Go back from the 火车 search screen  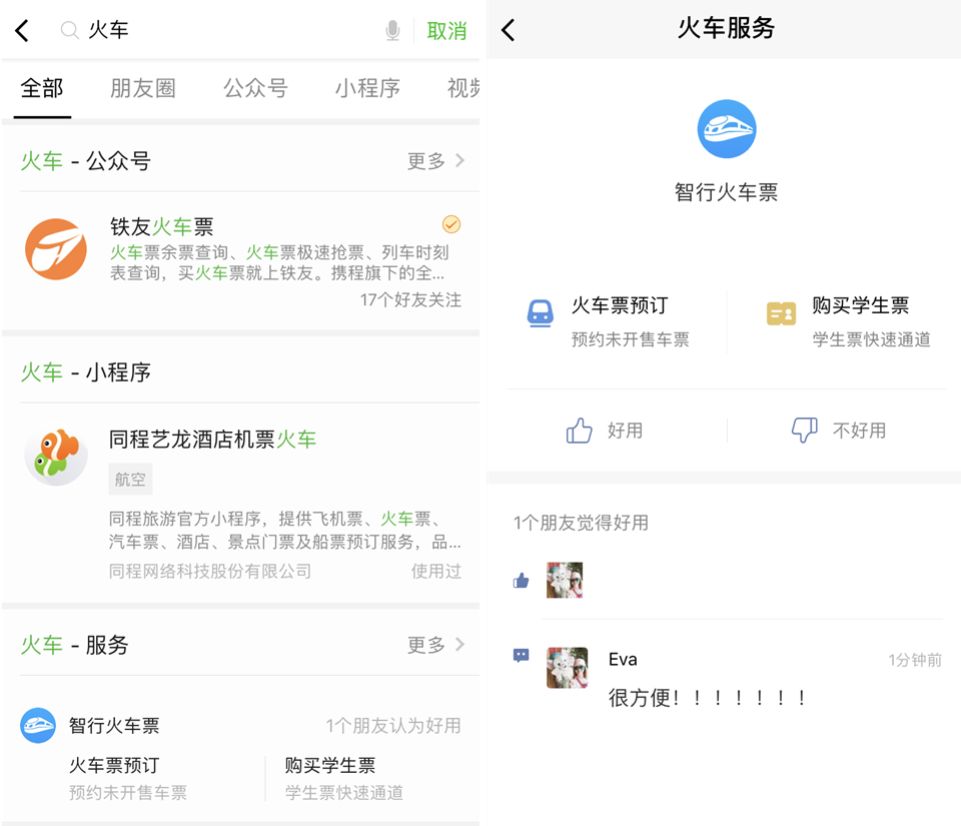[23, 31]
